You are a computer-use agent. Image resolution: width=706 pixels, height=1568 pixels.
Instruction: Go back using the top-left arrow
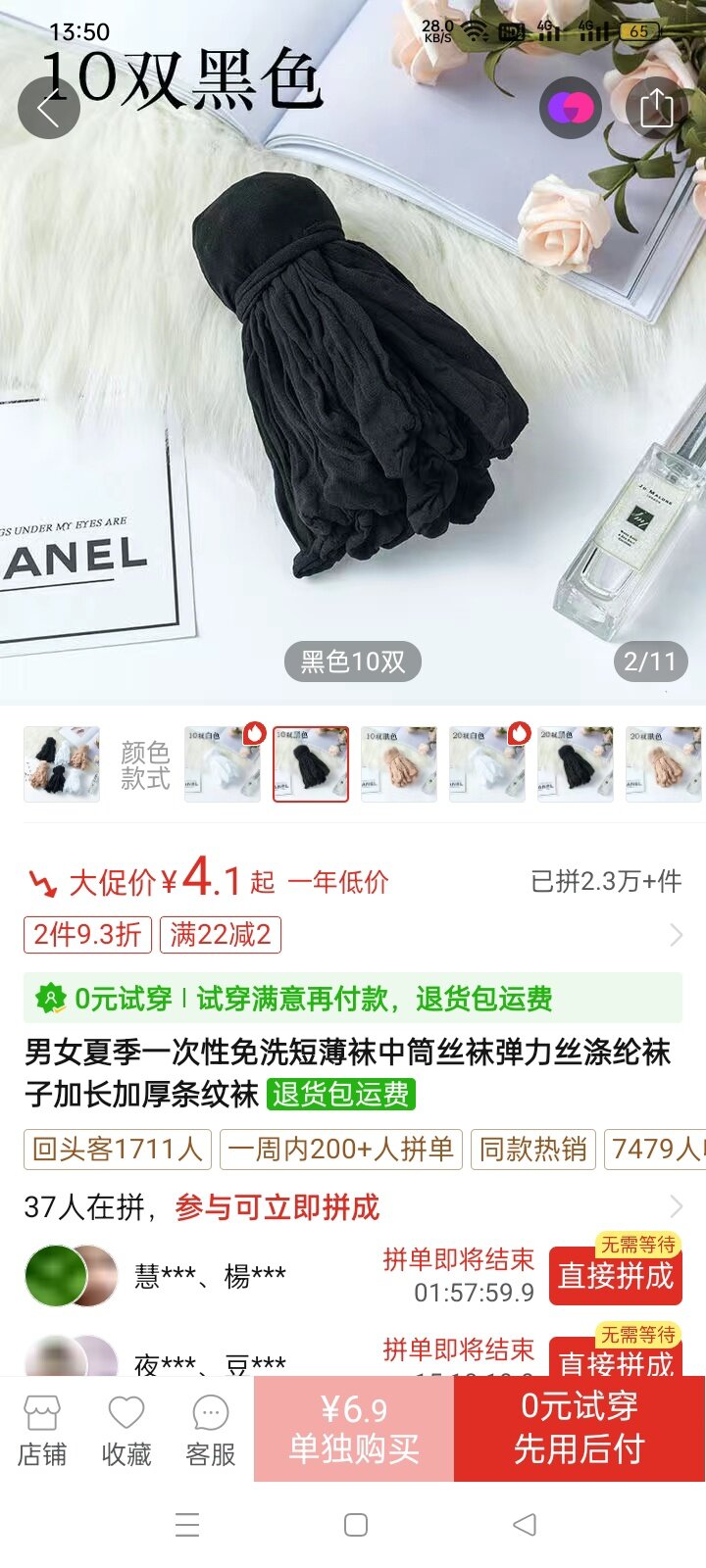click(x=48, y=108)
